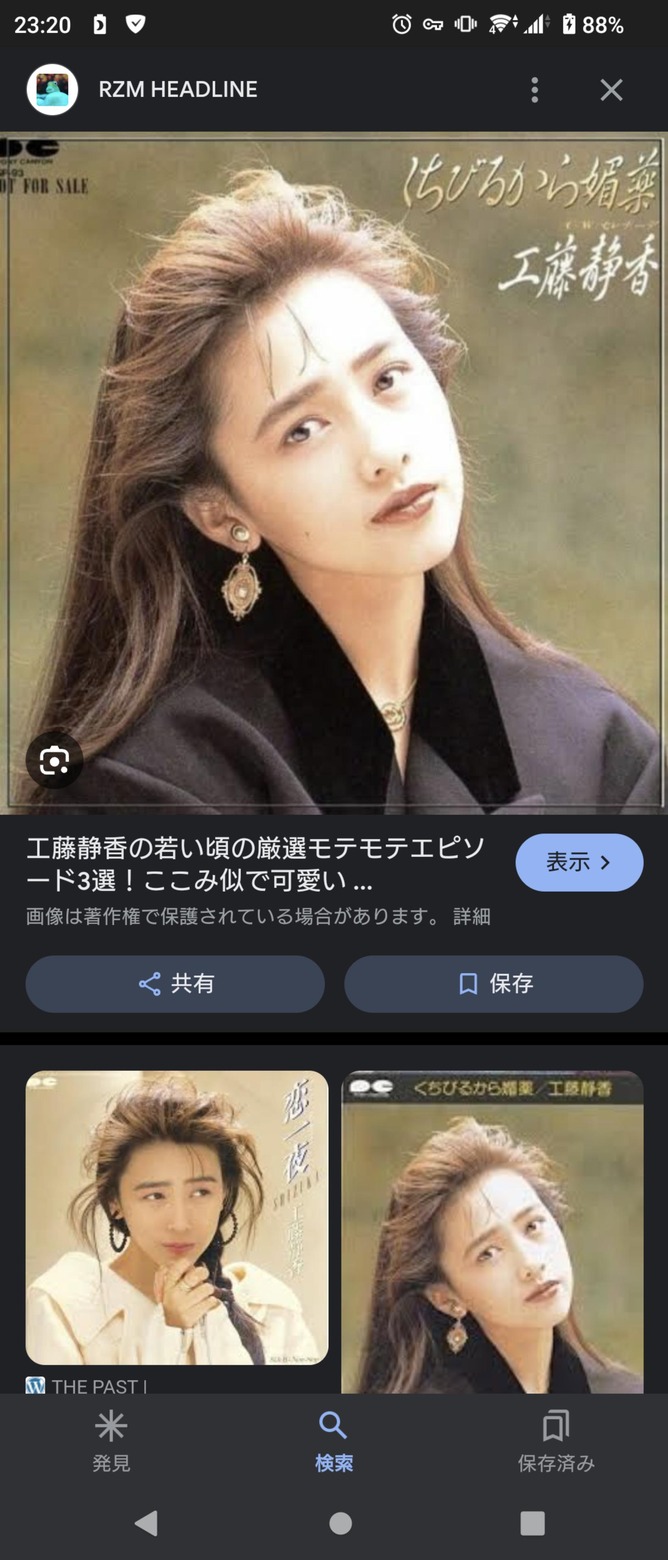The image size is (668, 1560).
Task: Open the くちびるから媚薬 related image
Action: [492, 1232]
